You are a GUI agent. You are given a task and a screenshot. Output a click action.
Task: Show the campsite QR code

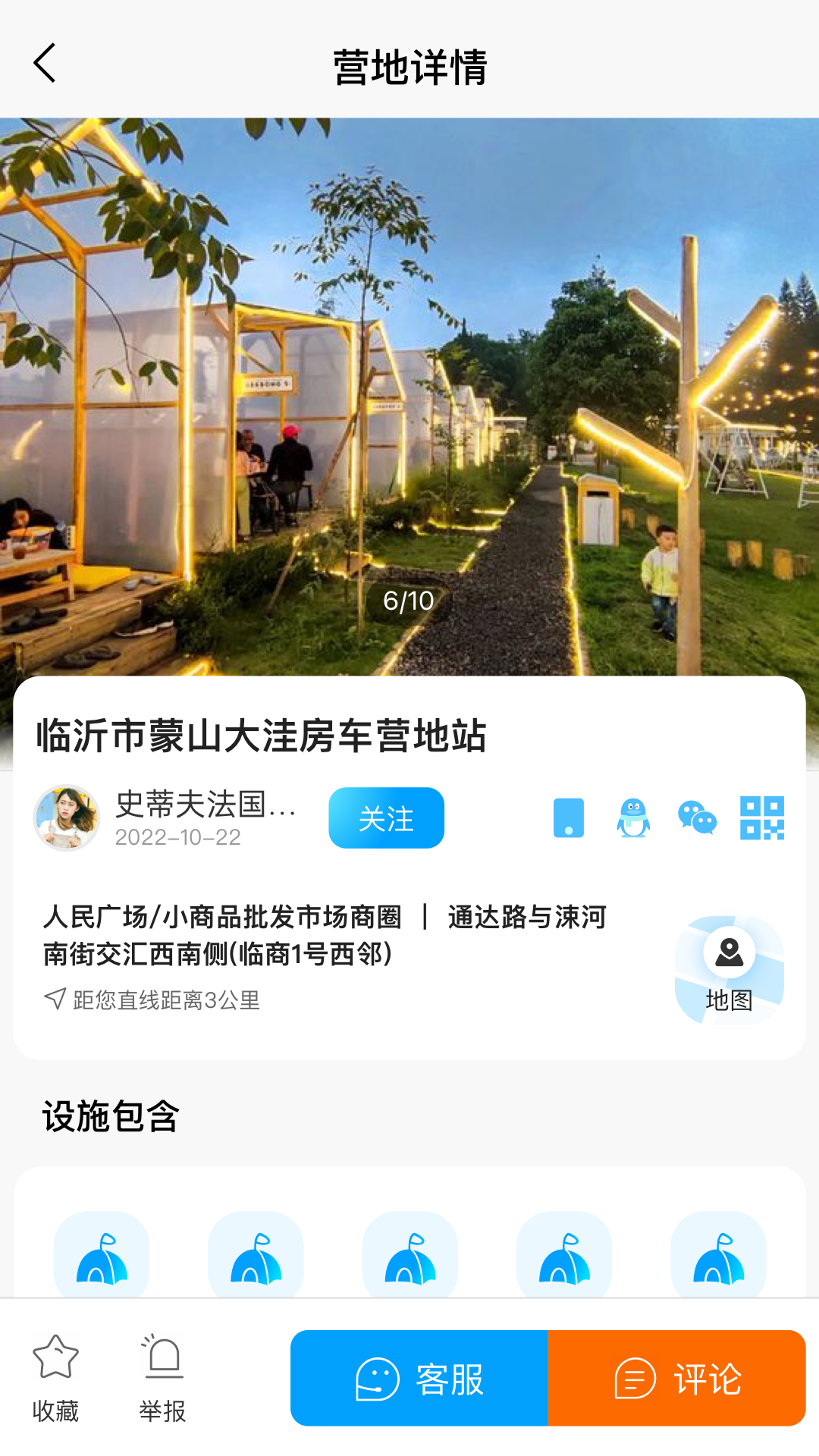click(761, 817)
